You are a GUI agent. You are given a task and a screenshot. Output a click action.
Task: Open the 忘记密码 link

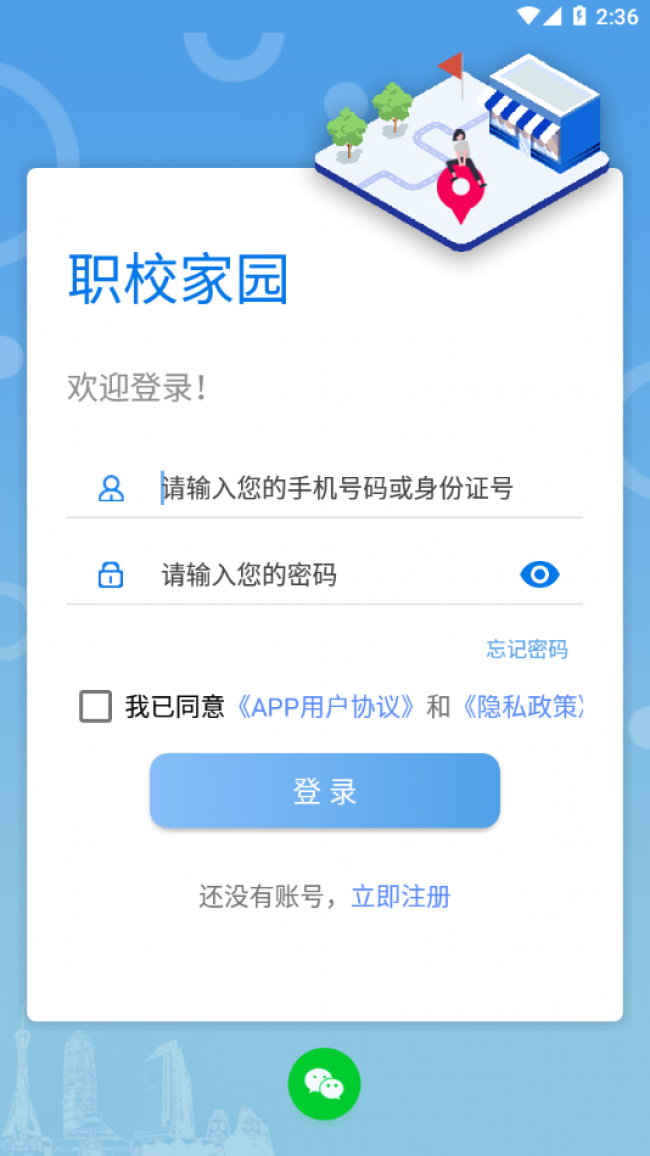point(527,650)
